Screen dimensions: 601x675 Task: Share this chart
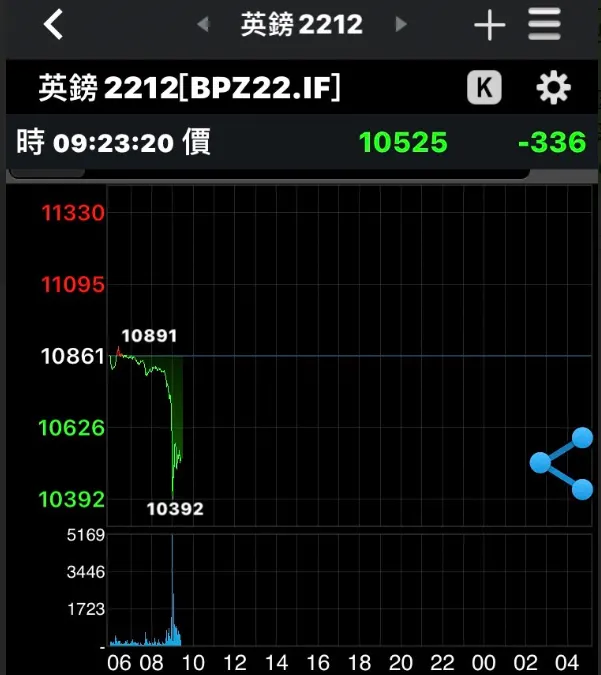point(563,463)
